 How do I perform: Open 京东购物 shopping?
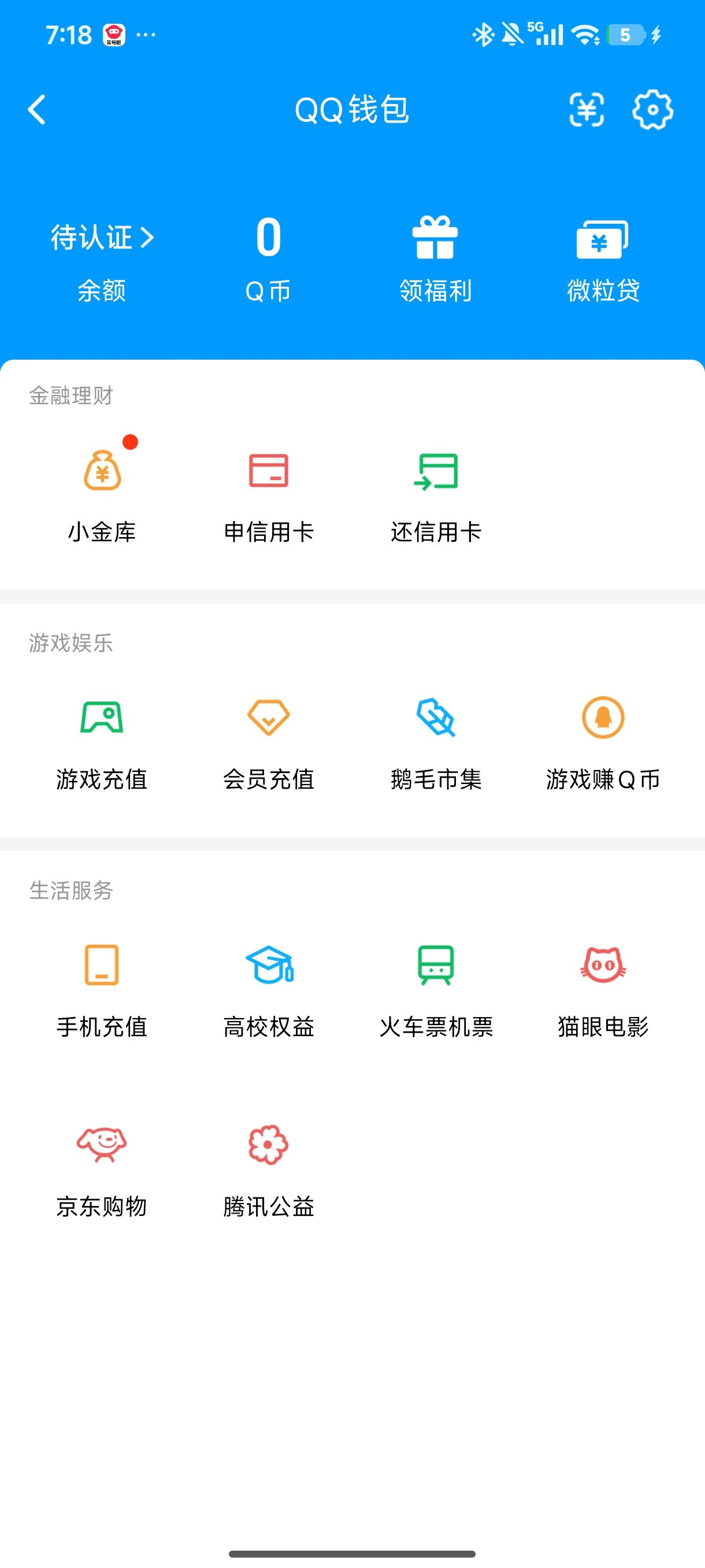(102, 1163)
